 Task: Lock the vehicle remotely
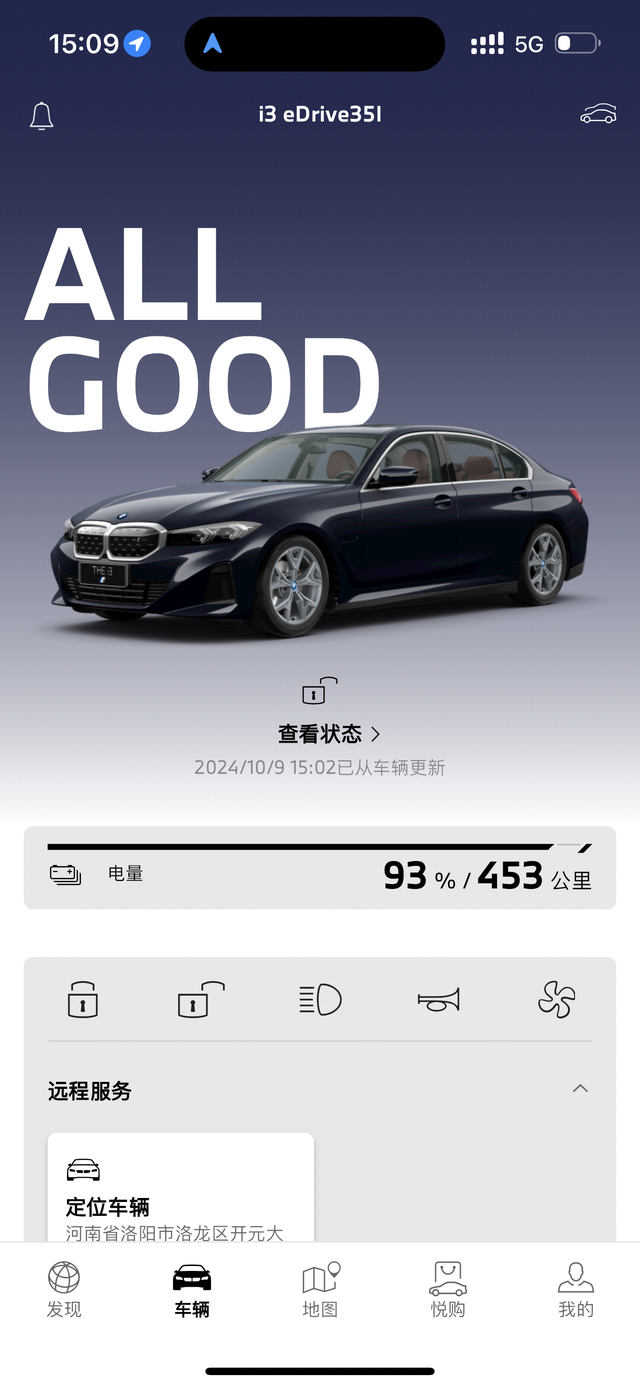[83, 999]
